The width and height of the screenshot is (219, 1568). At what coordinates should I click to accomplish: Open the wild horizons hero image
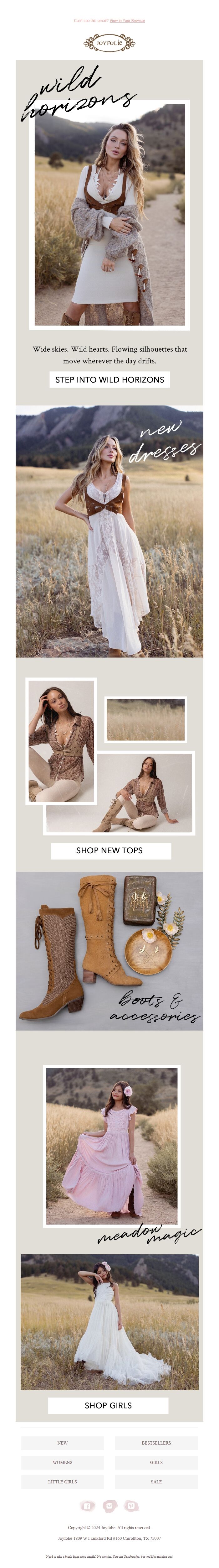[109, 213]
